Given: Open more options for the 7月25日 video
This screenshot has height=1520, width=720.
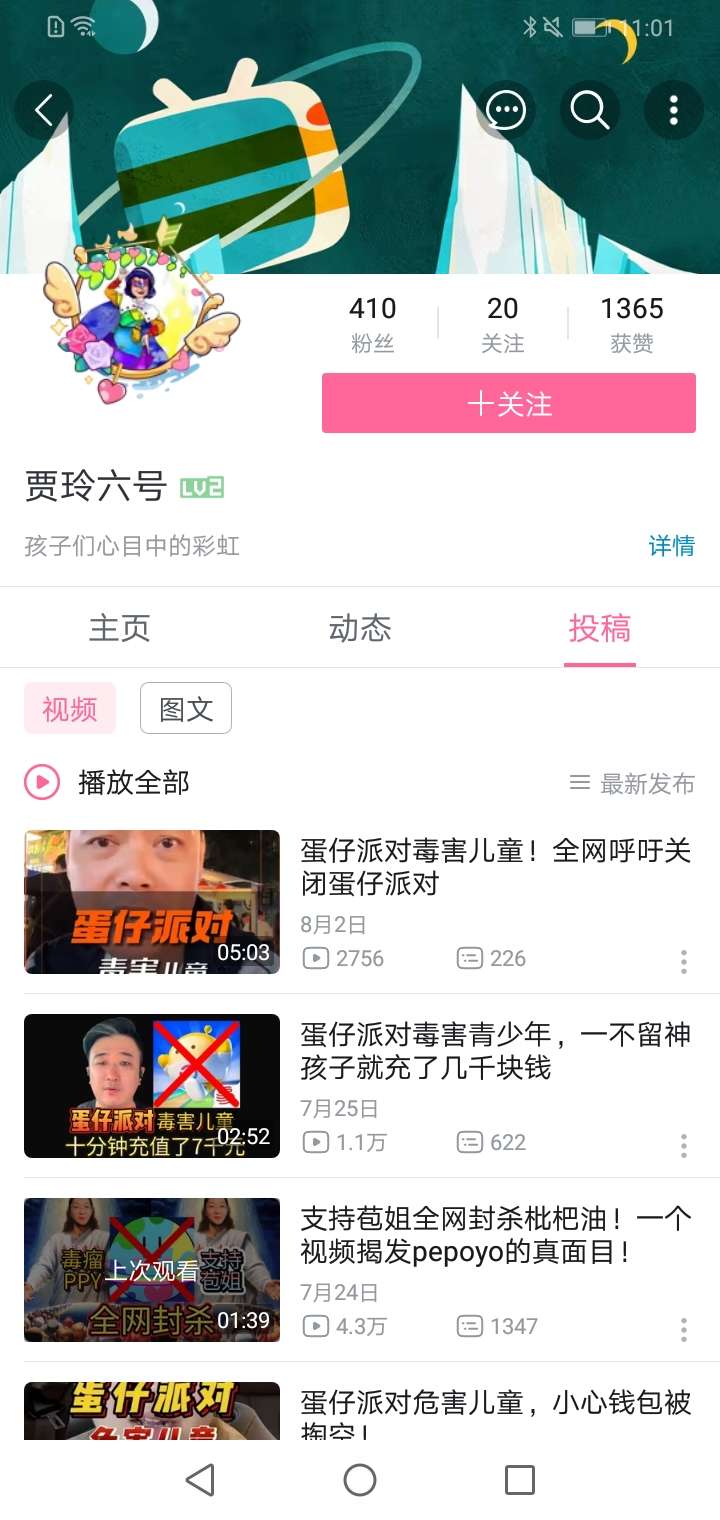Looking at the screenshot, I should coord(684,1146).
